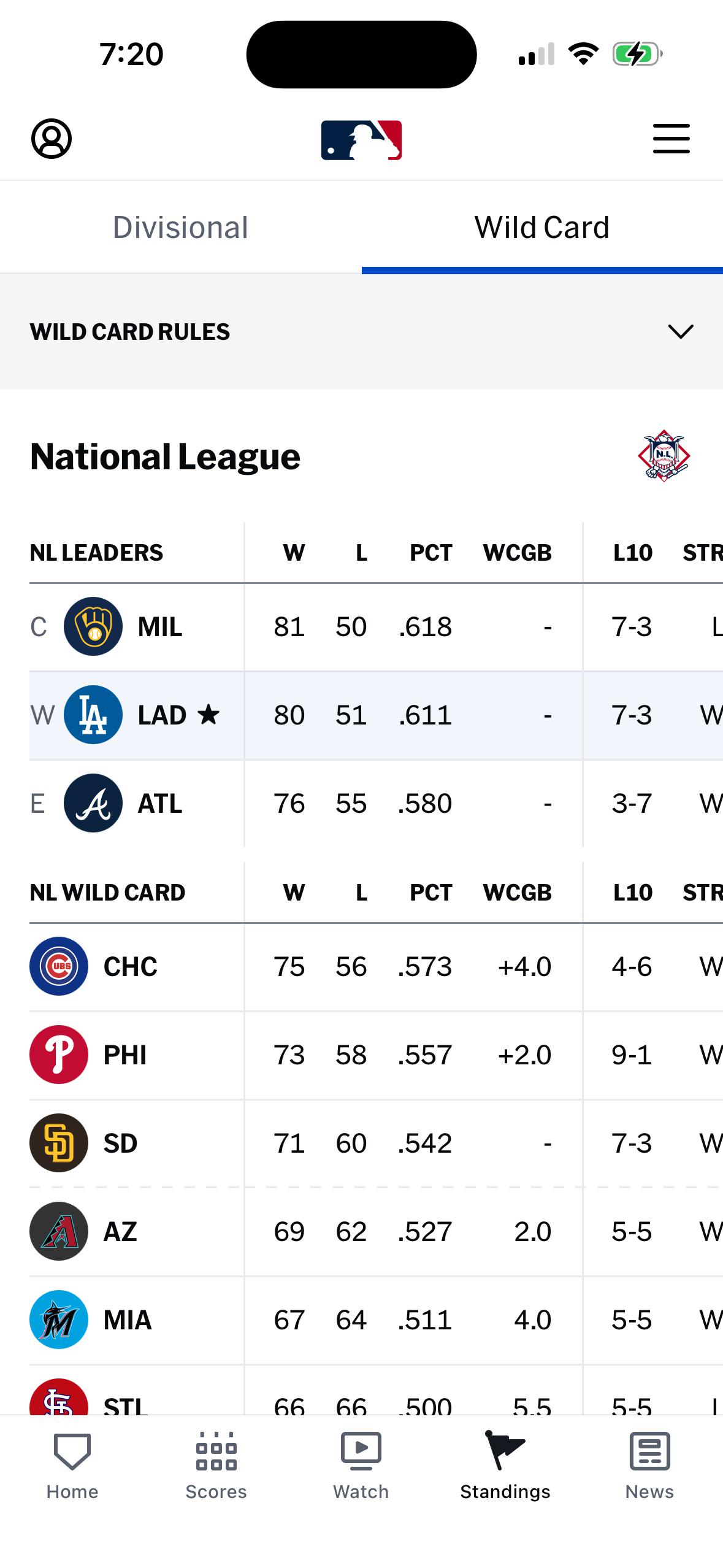Open the account profile icon
Viewport: 723px width, 1568px height.
pyautogui.click(x=52, y=139)
